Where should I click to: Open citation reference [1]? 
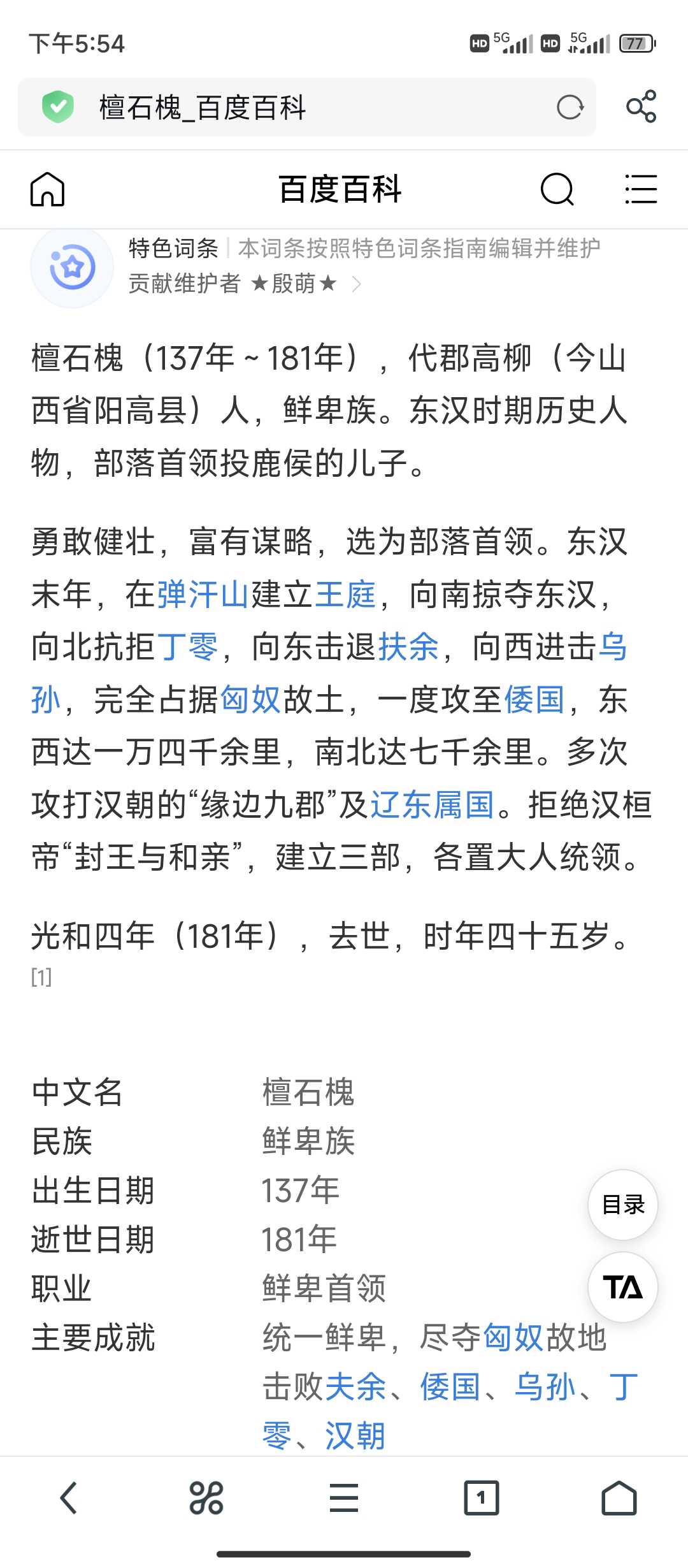(x=41, y=976)
